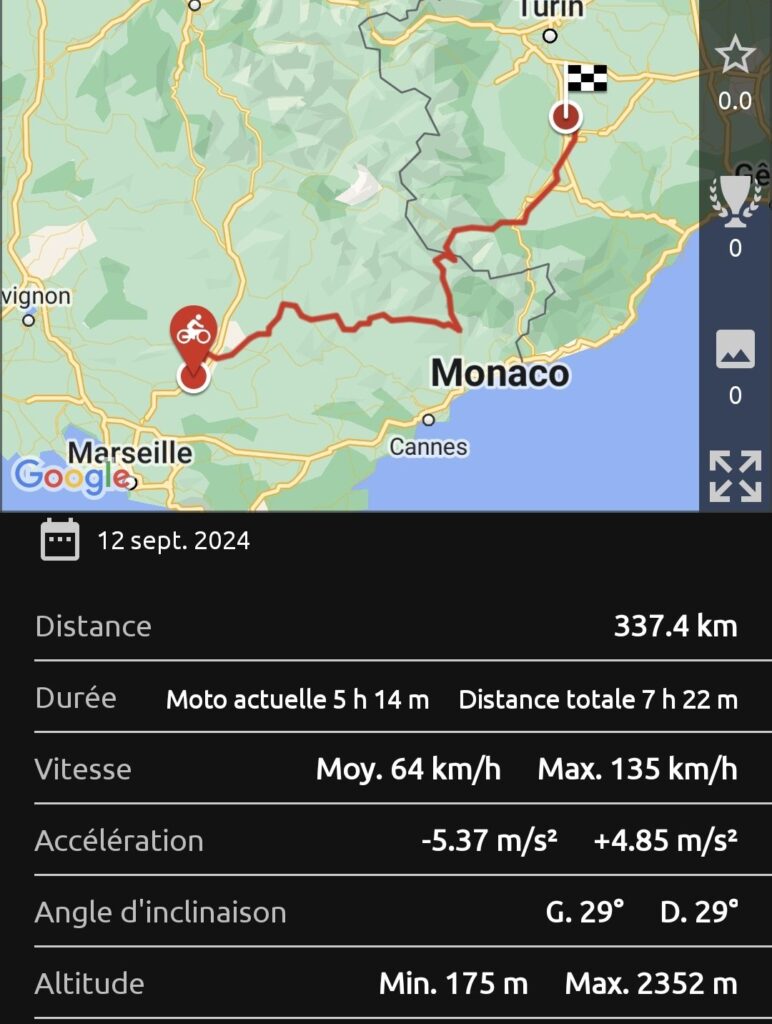The image size is (772, 1024).
Task: Open the trophy achievements icon
Action: coord(735,200)
